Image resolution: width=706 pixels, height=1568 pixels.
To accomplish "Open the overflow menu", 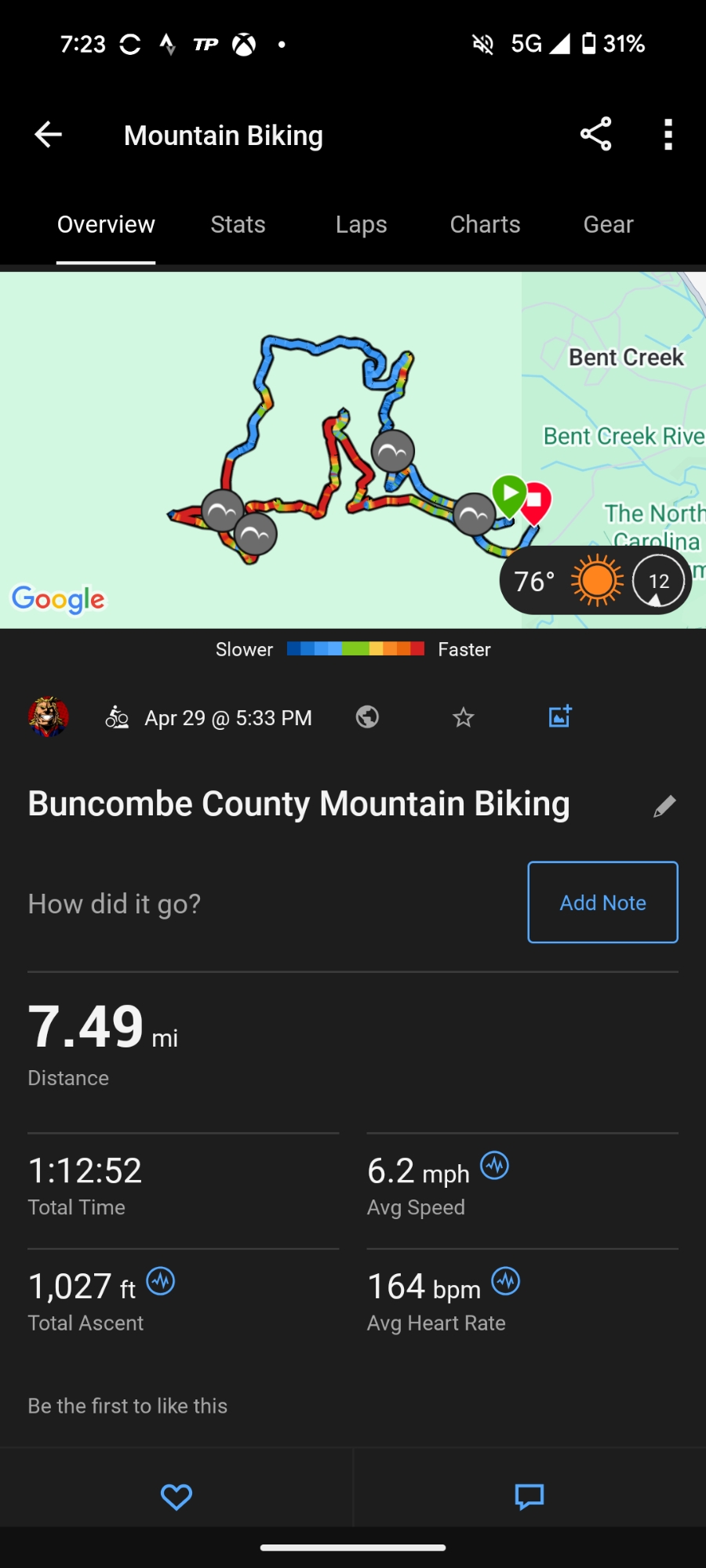I will pyautogui.click(x=668, y=135).
